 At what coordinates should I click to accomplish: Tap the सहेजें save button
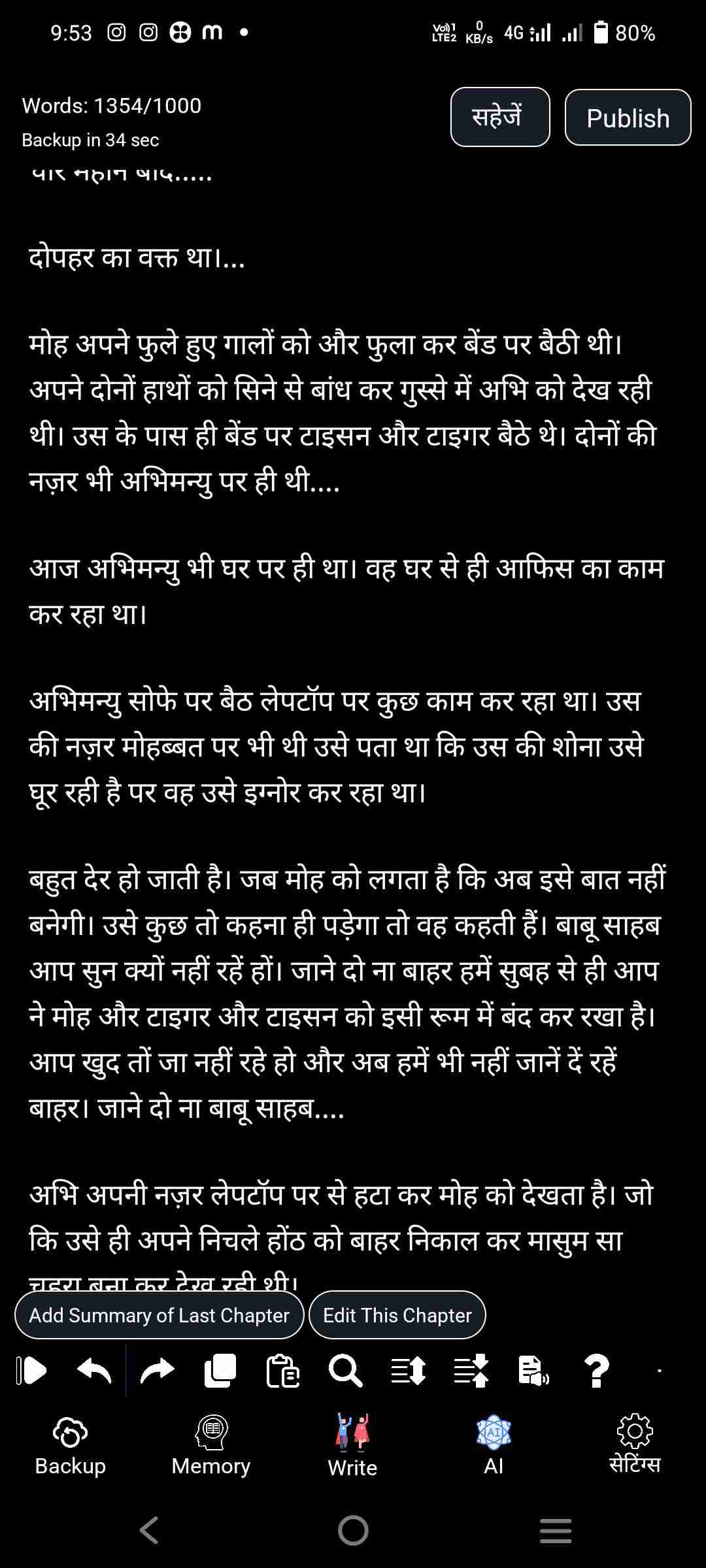tap(500, 118)
